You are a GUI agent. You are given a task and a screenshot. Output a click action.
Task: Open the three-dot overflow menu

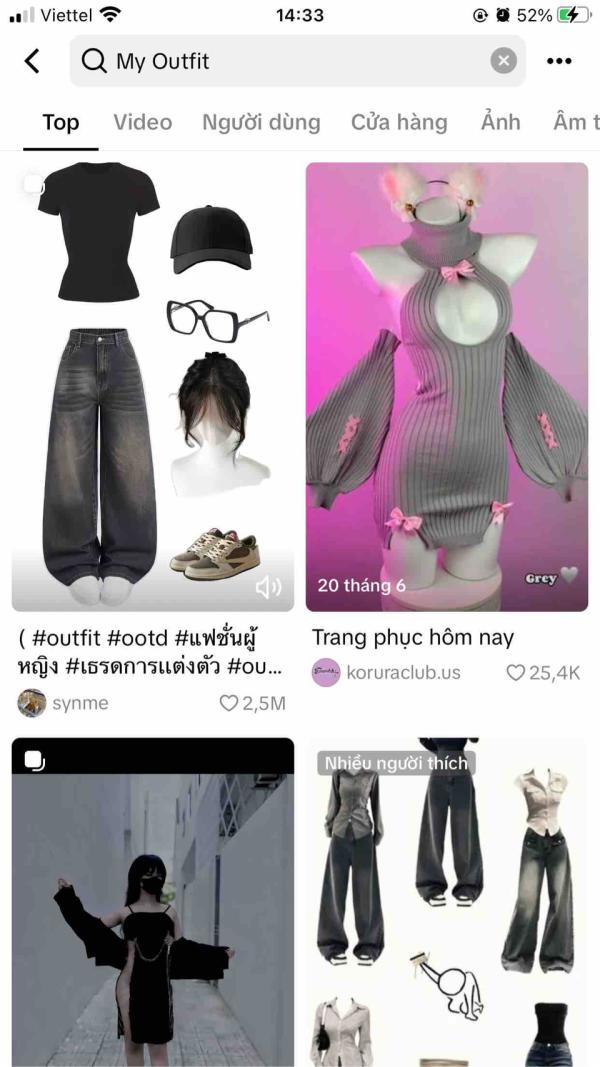pyautogui.click(x=559, y=61)
